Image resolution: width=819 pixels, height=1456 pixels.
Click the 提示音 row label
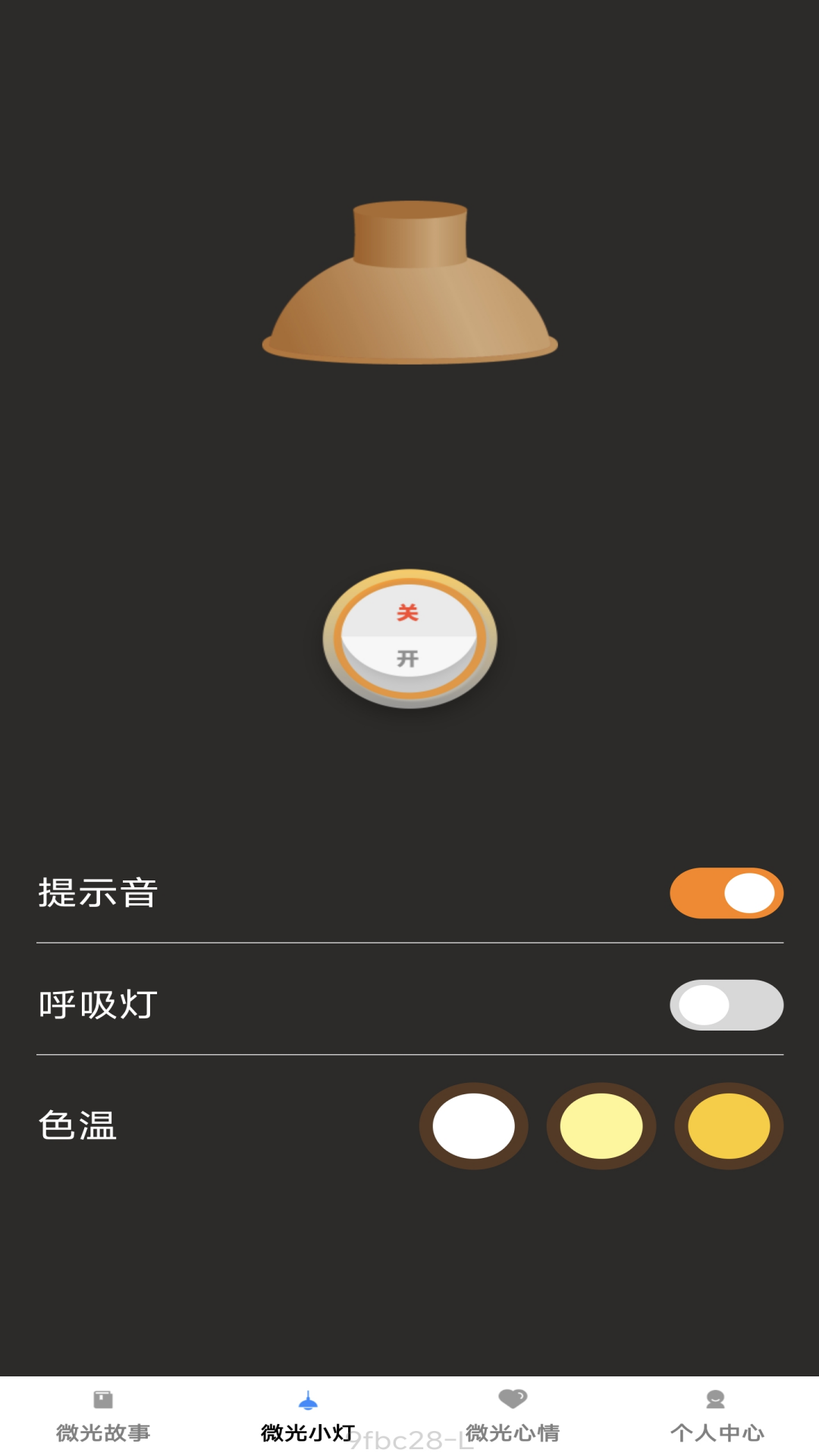97,893
